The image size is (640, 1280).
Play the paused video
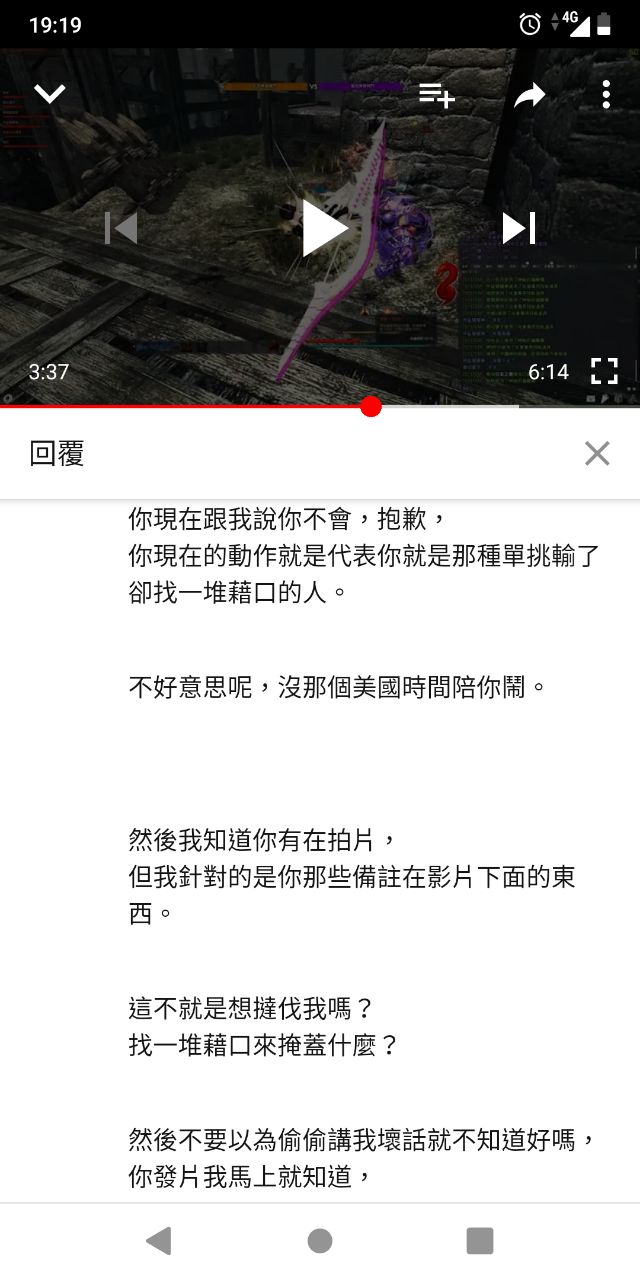(322, 228)
